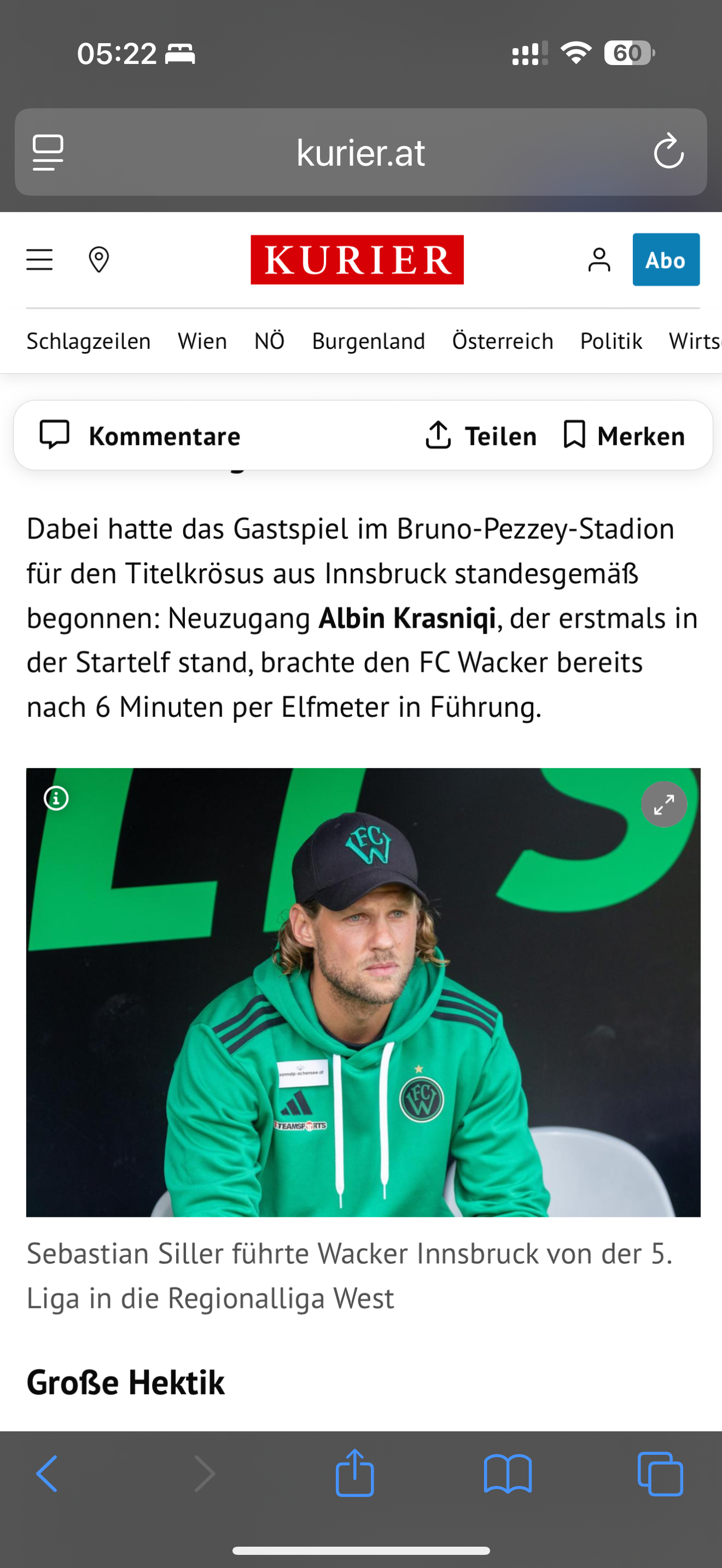Open the hamburger menu
The height and width of the screenshot is (1568, 722).
click(x=39, y=260)
